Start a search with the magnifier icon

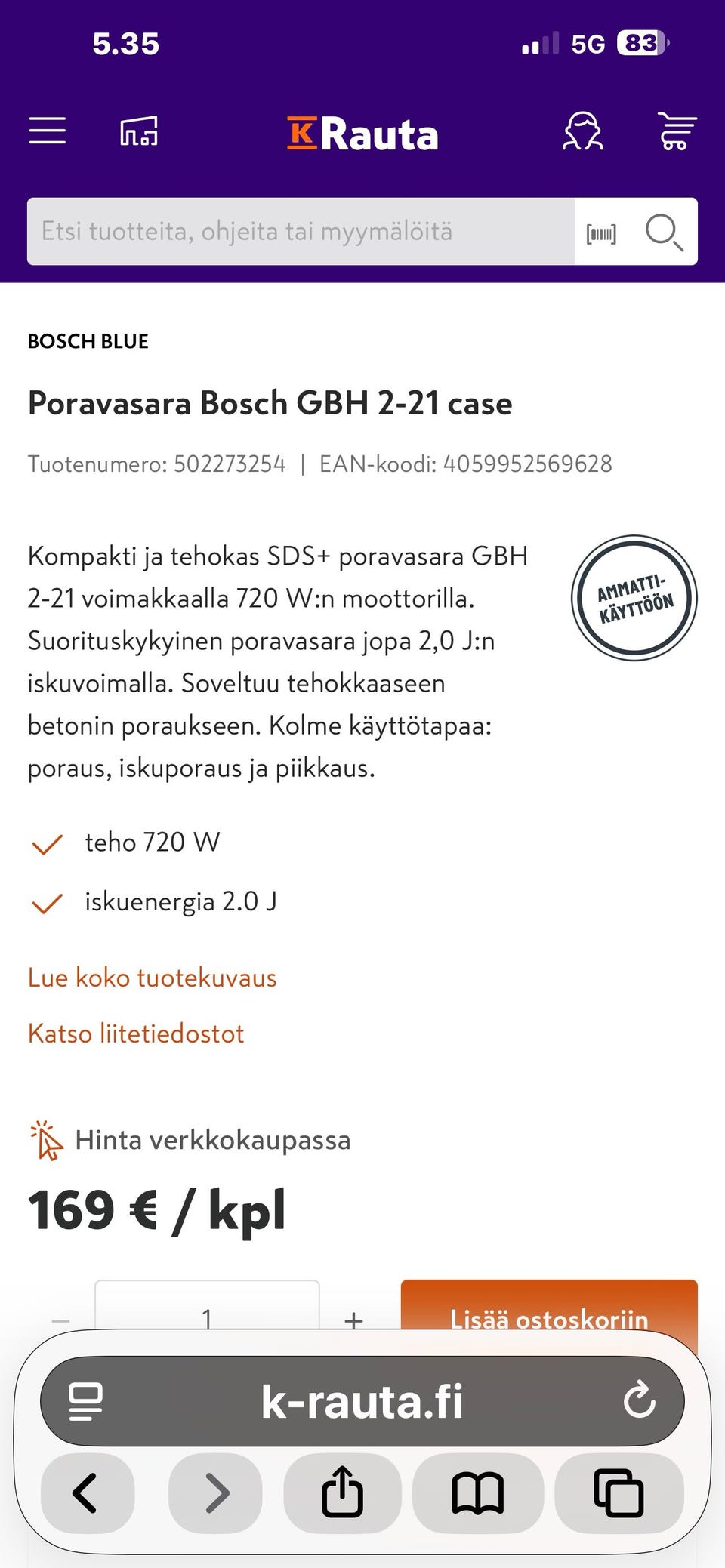click(x=664, y=232)
